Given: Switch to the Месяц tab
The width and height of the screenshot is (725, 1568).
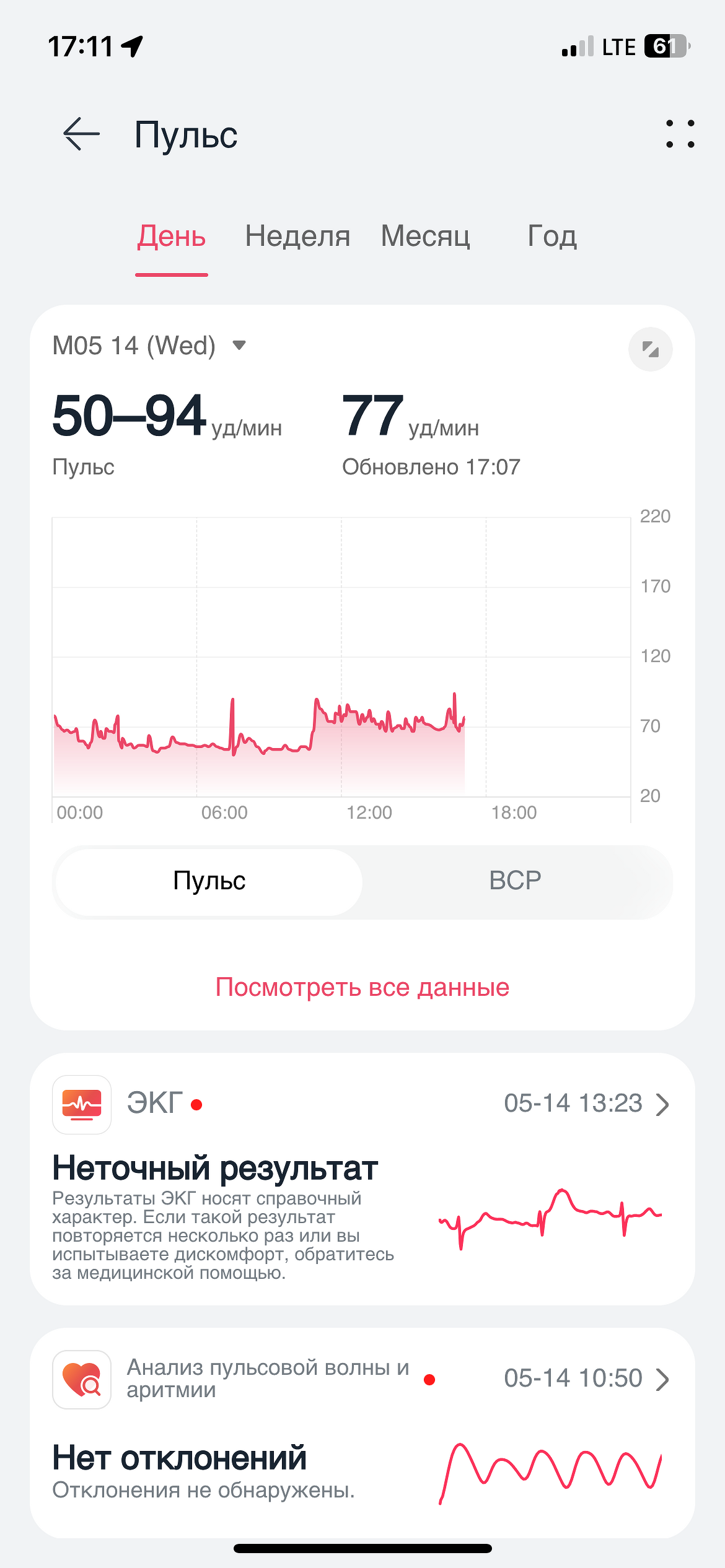Looking at the screenshot, I should 425,237.
